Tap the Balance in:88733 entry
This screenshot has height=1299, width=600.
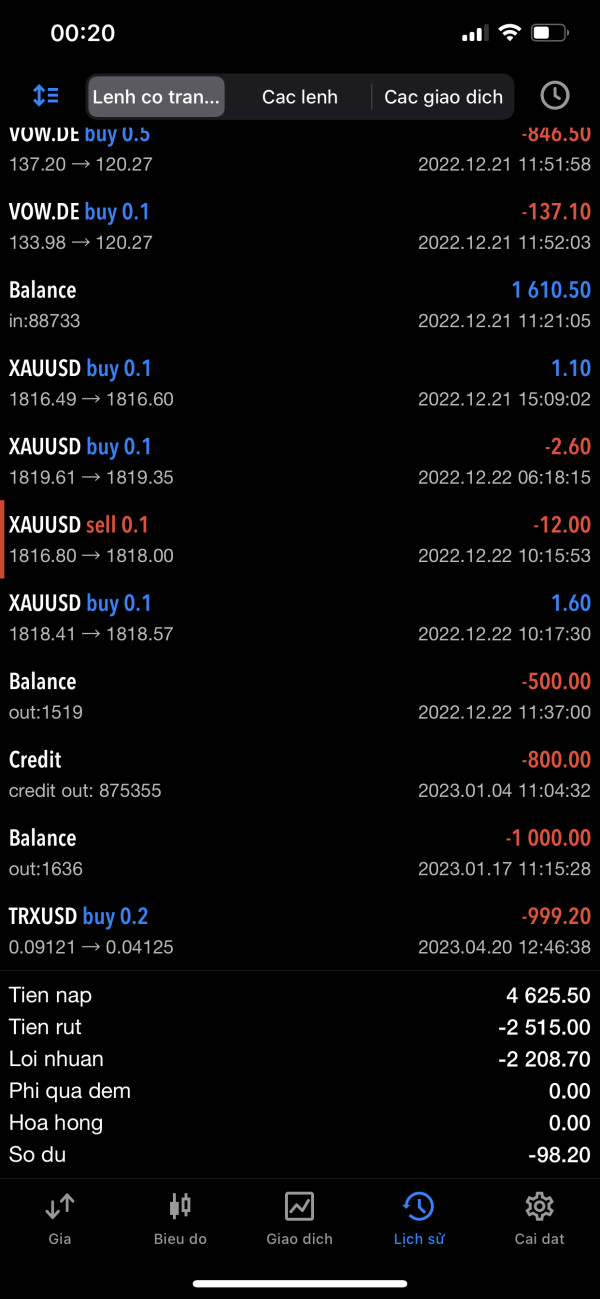(300, 304)
